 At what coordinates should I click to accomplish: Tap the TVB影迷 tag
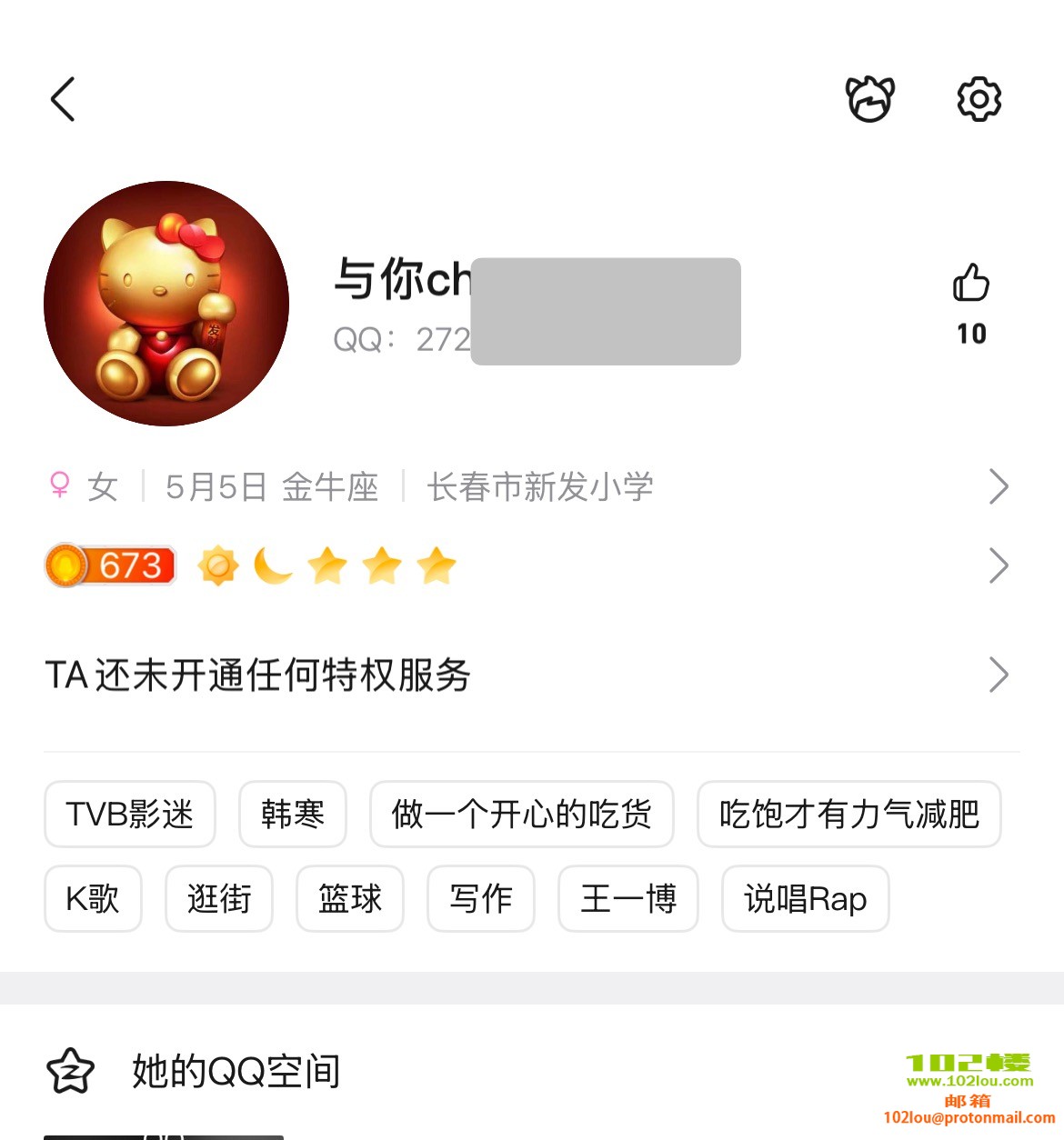click(x=130, y=815)
